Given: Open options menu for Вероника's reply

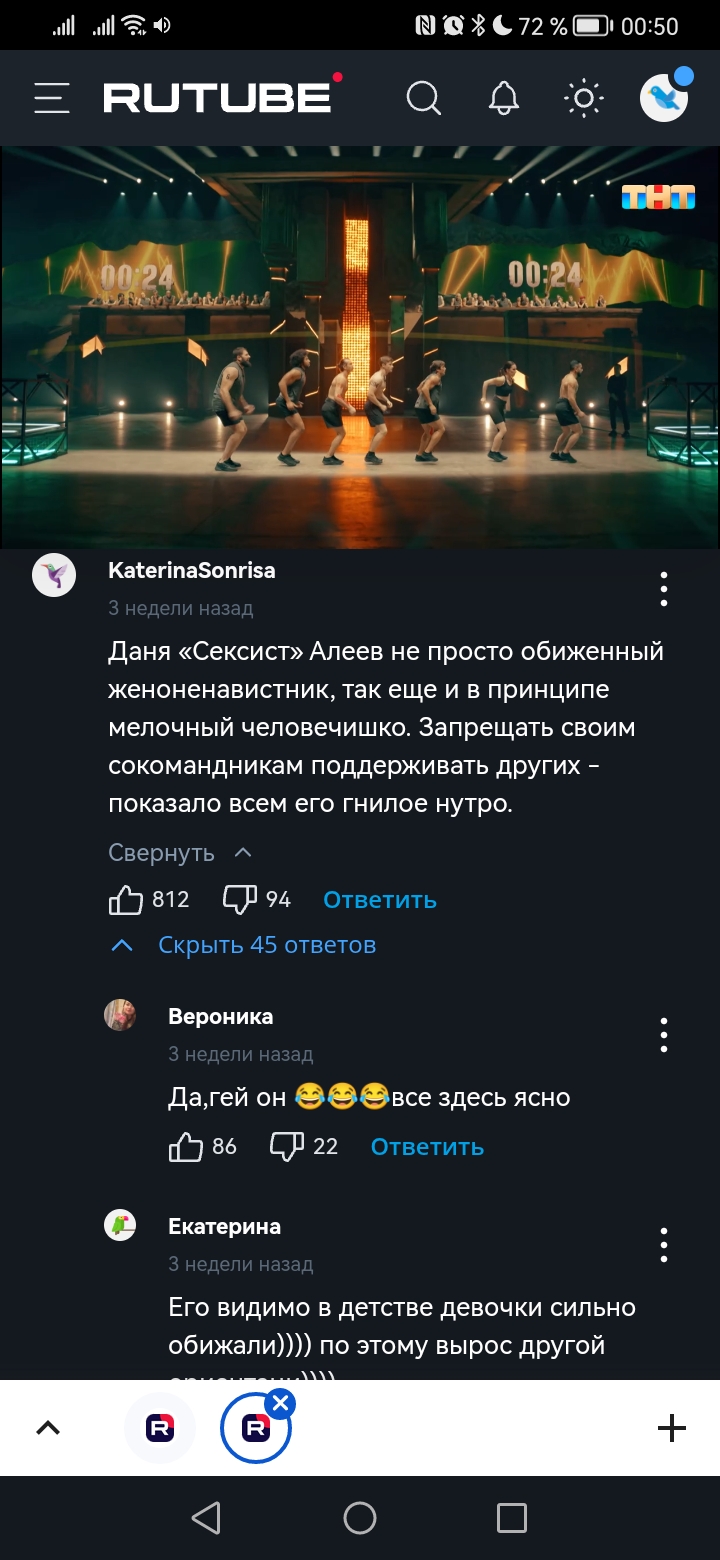Looking at the screenshot, I should pyautogui.click(x=664, y=1035).
